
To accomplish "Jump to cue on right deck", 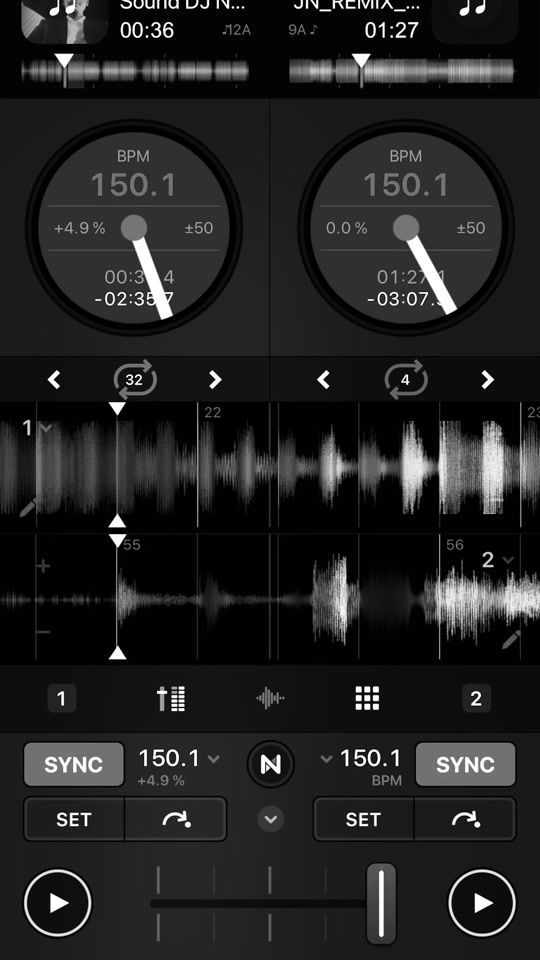I will click(x=465, y=819).
